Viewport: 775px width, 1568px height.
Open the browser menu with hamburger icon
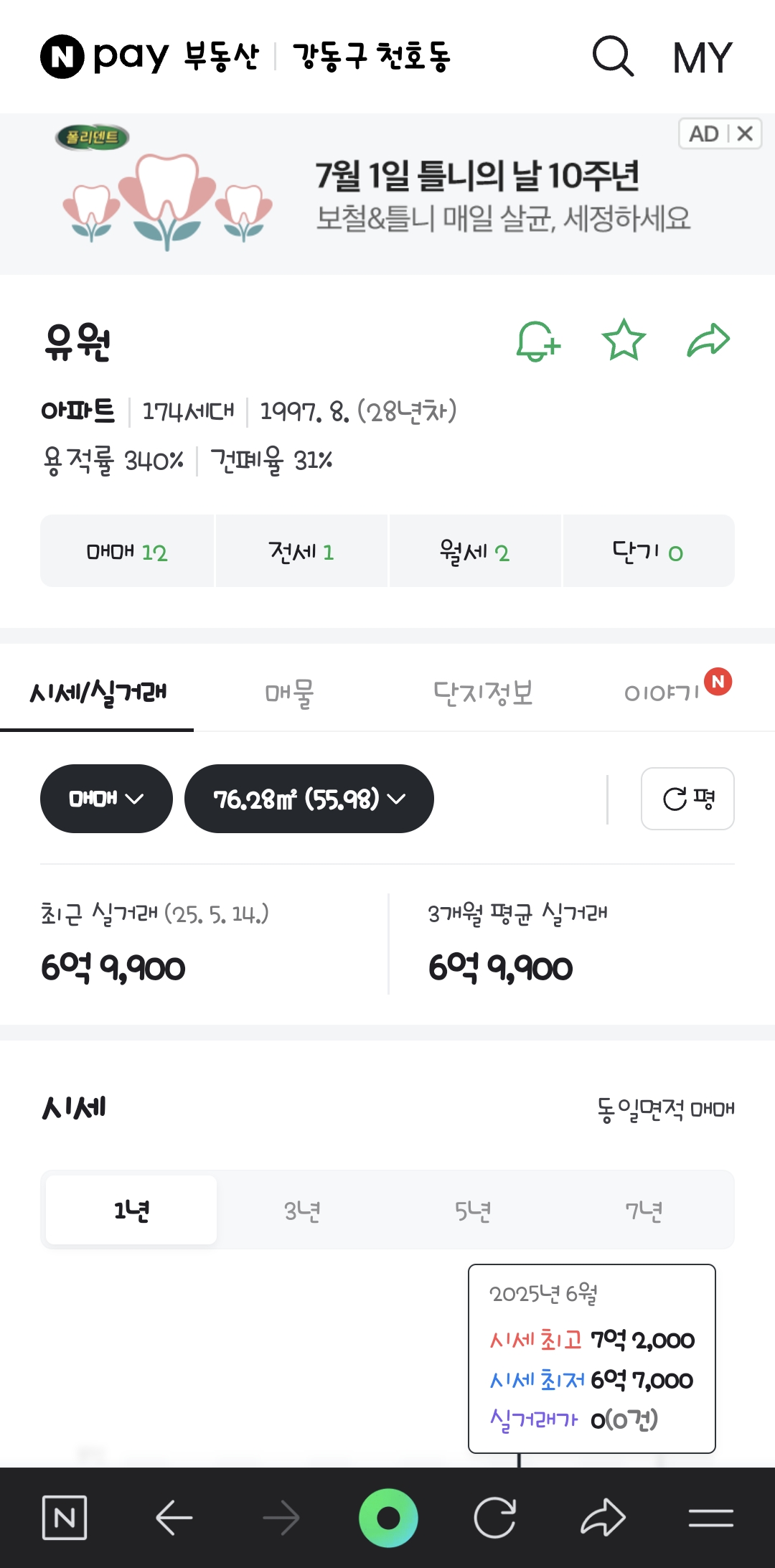(x=709, y=1516)
